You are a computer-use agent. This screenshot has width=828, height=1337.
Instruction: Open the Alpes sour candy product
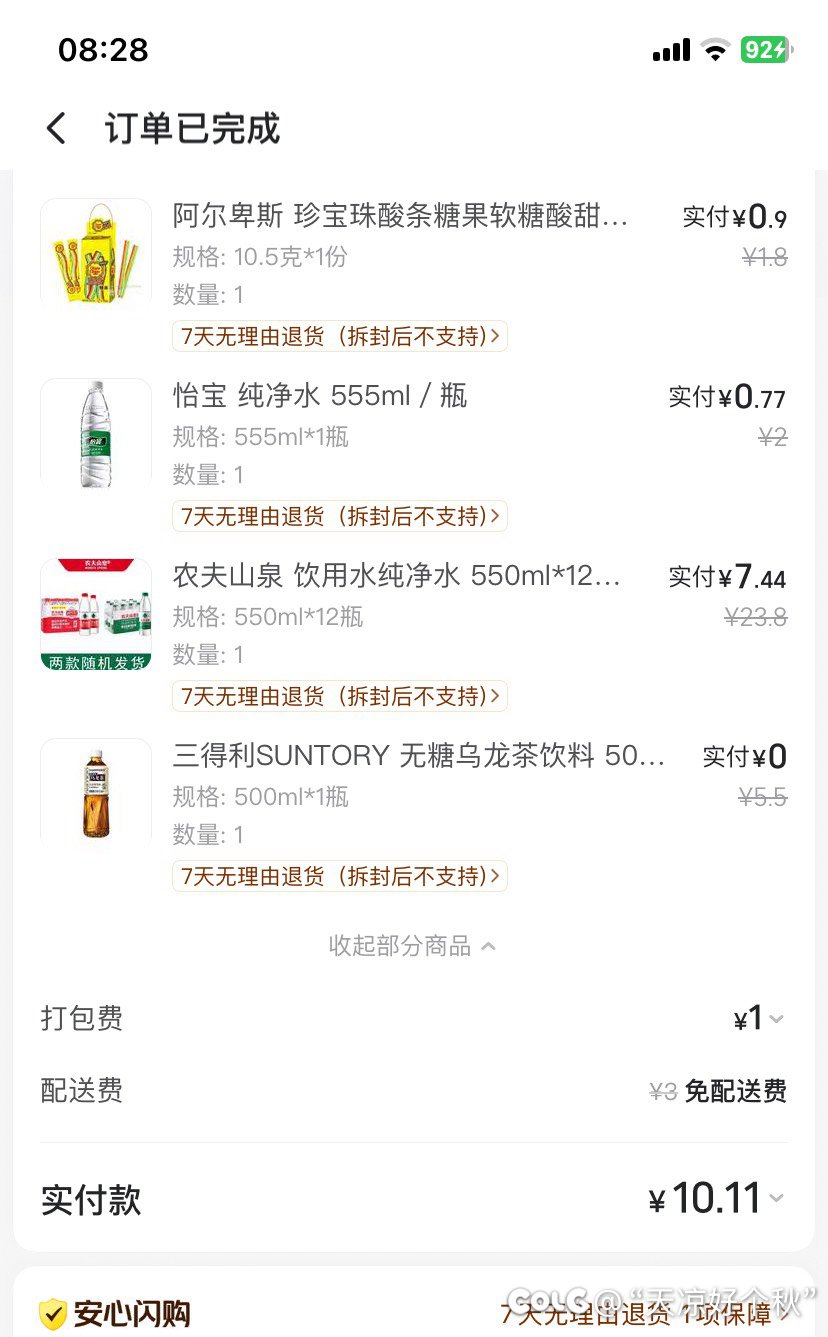point(400,216)
